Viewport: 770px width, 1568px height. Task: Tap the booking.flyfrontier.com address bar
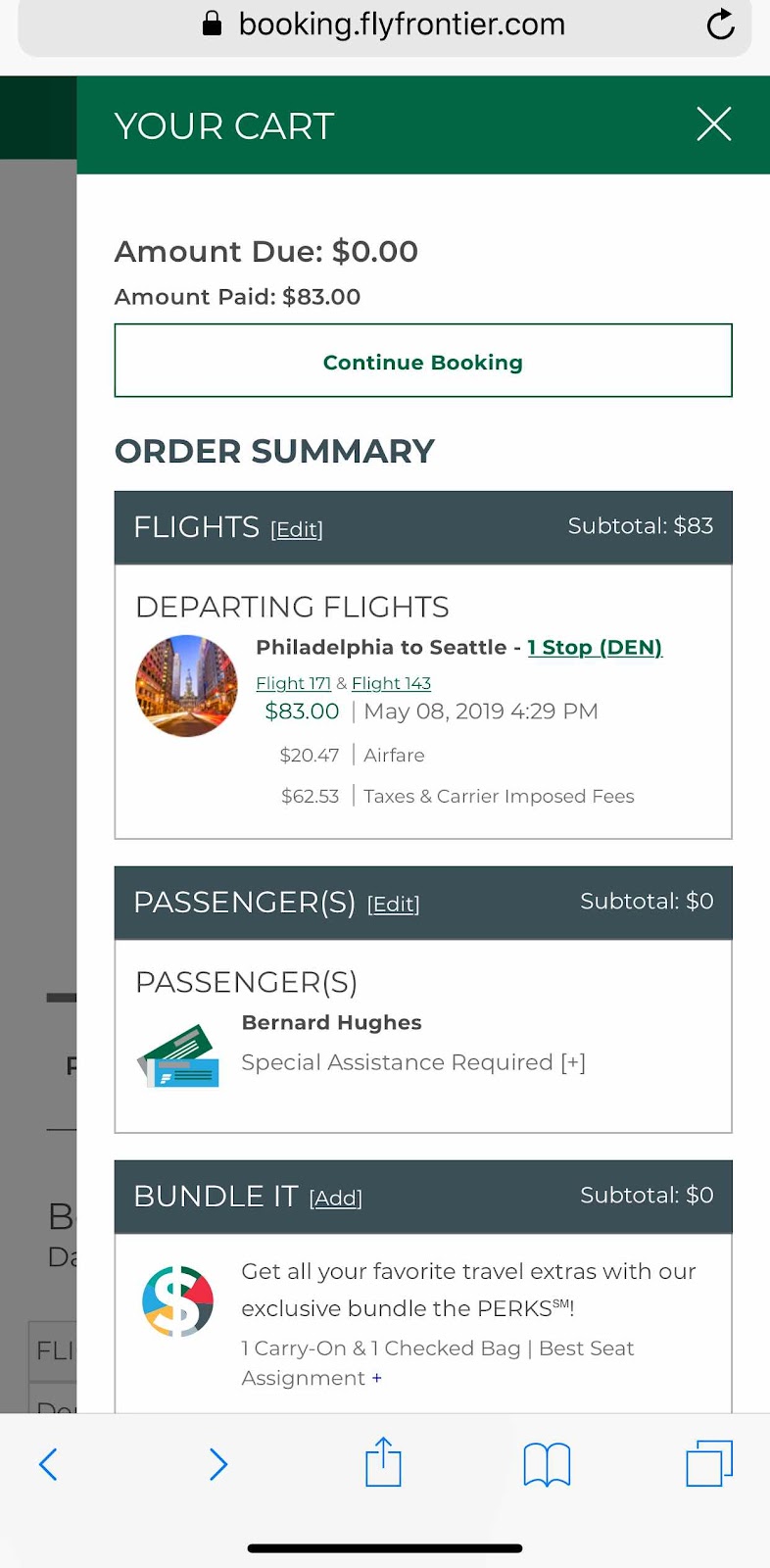click(x=385, y=24)
